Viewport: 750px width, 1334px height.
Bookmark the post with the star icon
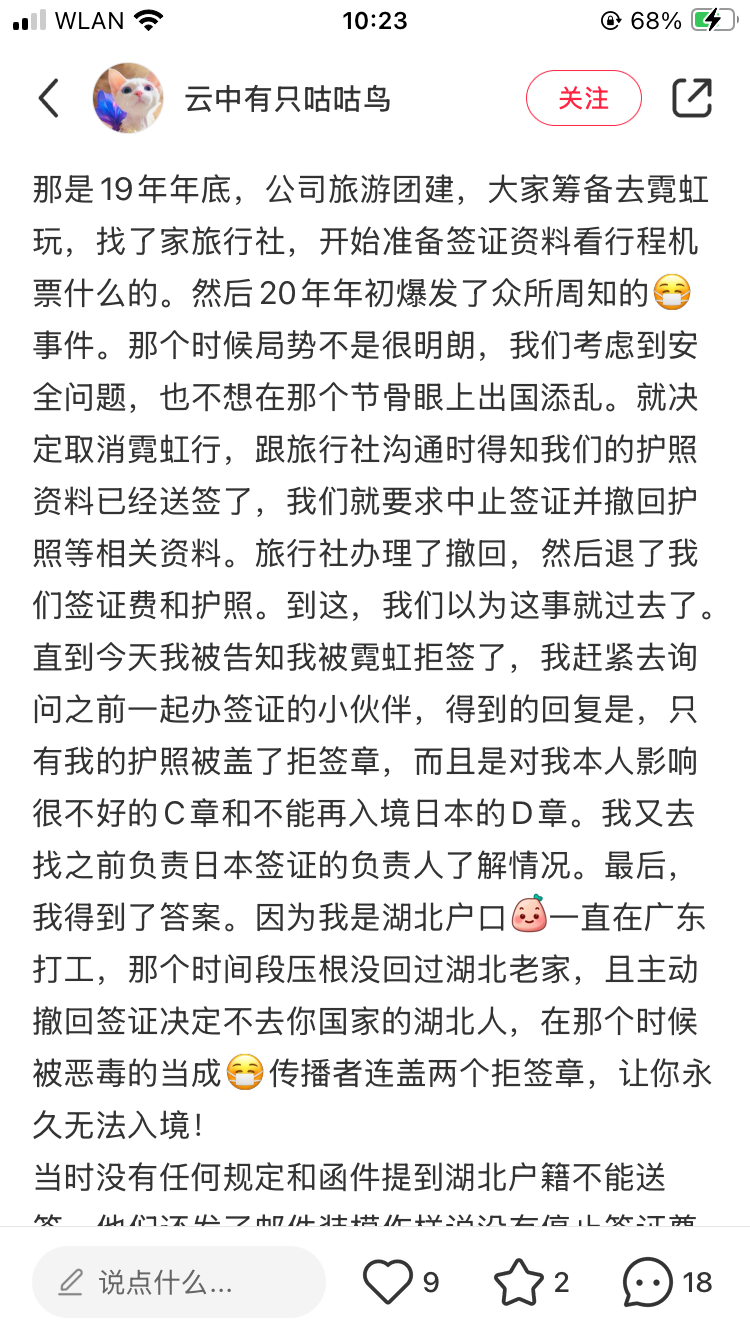click(x=519, y=1281)
